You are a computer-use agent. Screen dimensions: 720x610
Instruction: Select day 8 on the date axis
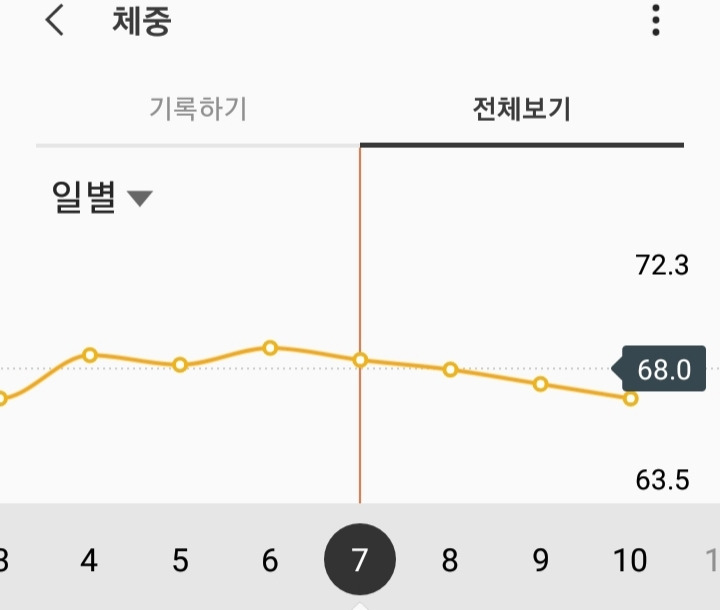[450, 560]
